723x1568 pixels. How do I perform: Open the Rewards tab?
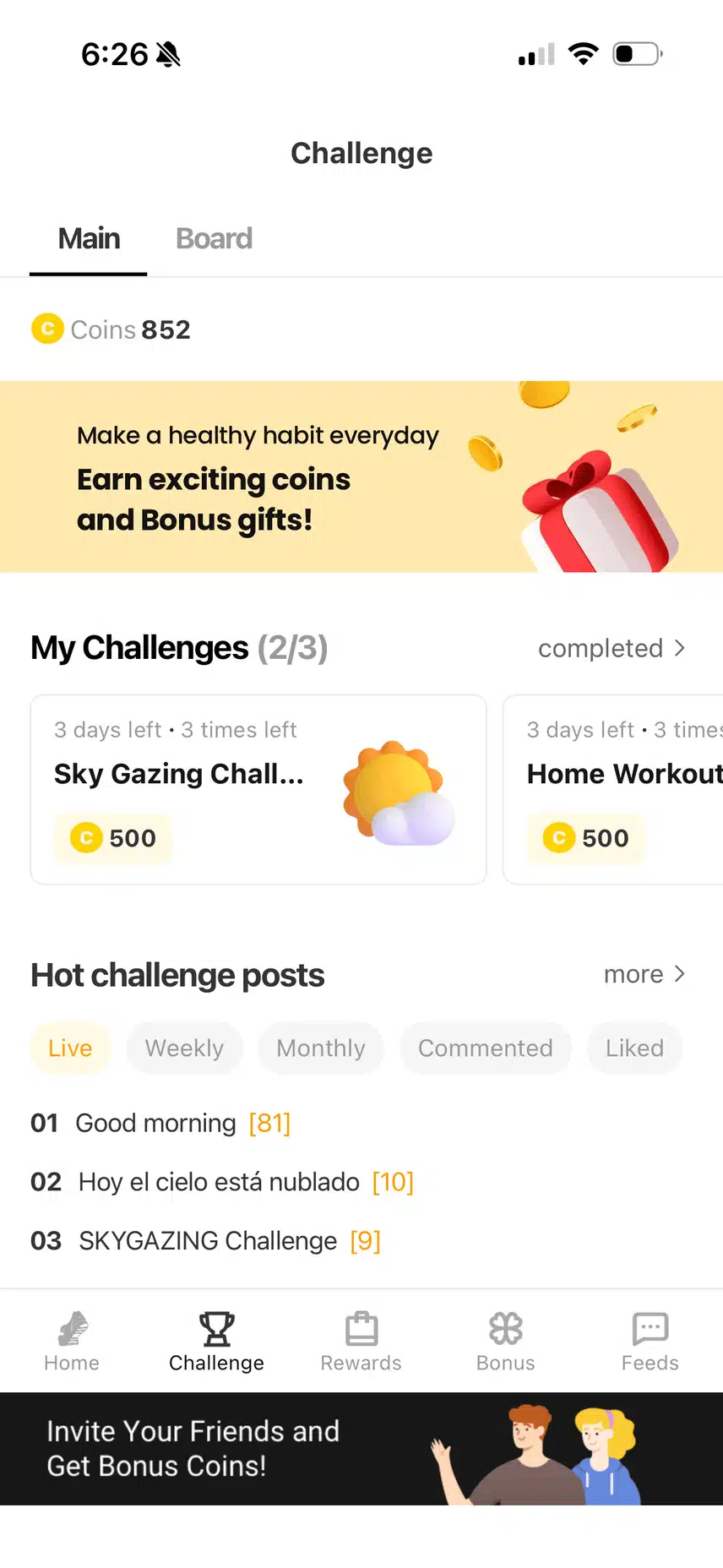[361, 1341]
